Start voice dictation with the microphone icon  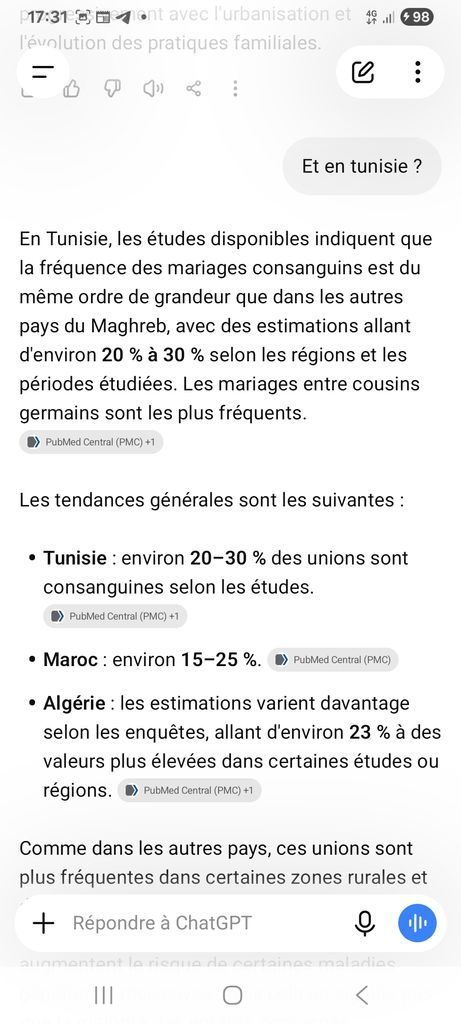pyautogui.click(x=365, y=923)
